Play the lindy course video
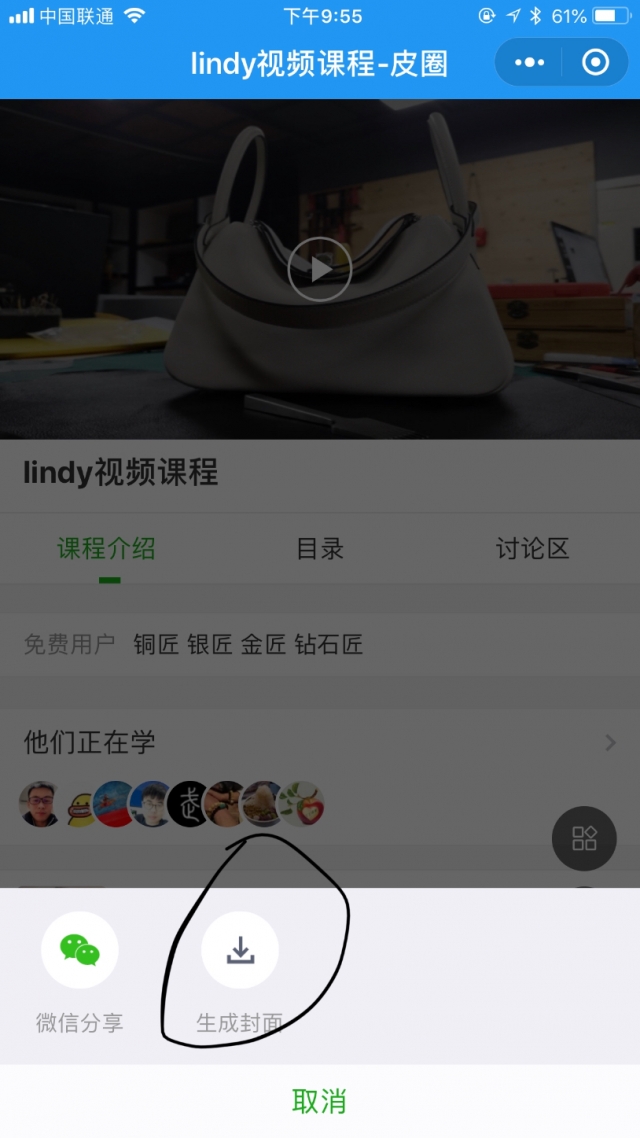 click(320, 269)
